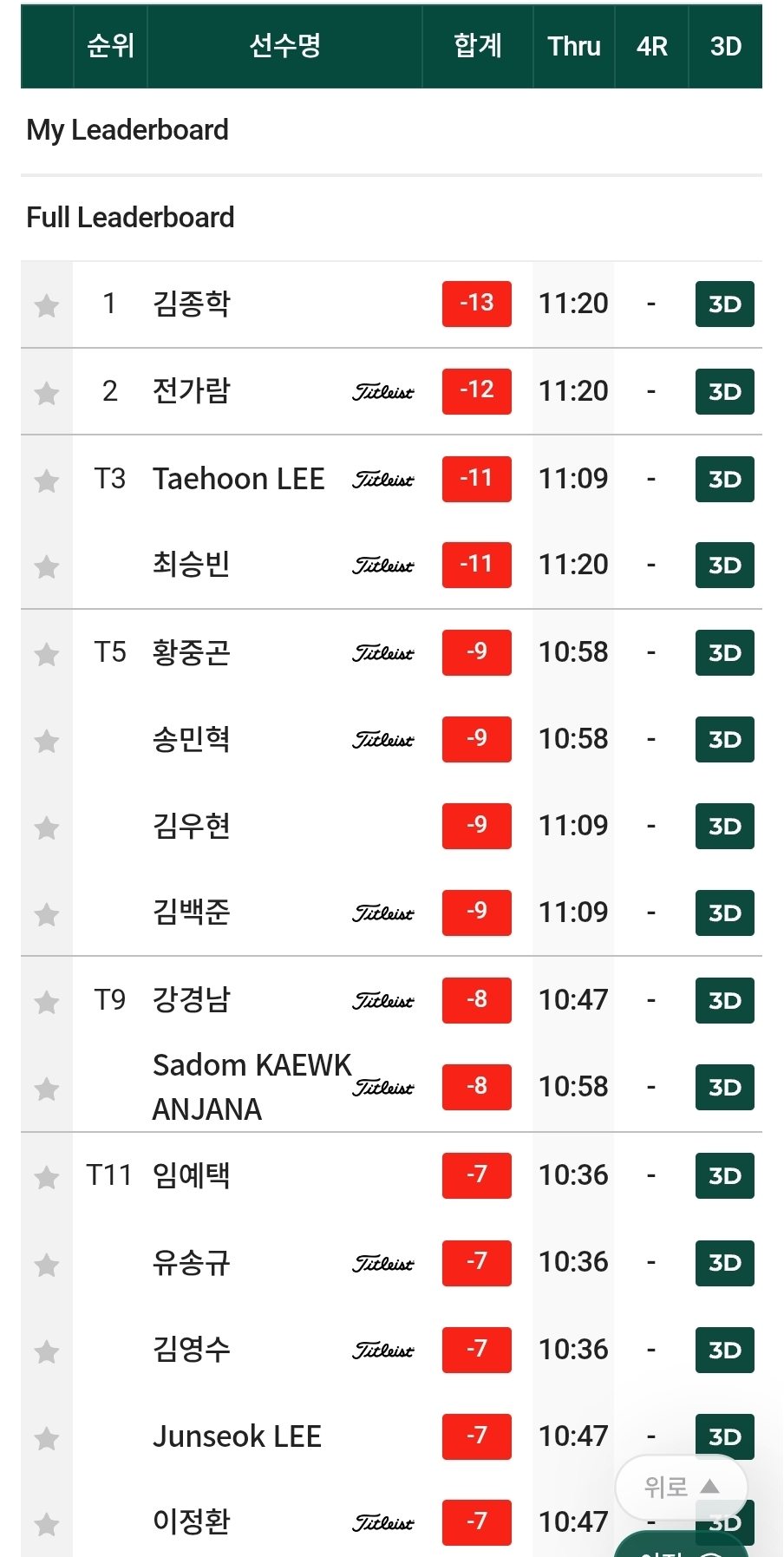The image size is (784, 1557).
Task: Favorite 김영수 with the star icon
Action: [x=47, y=1351]
